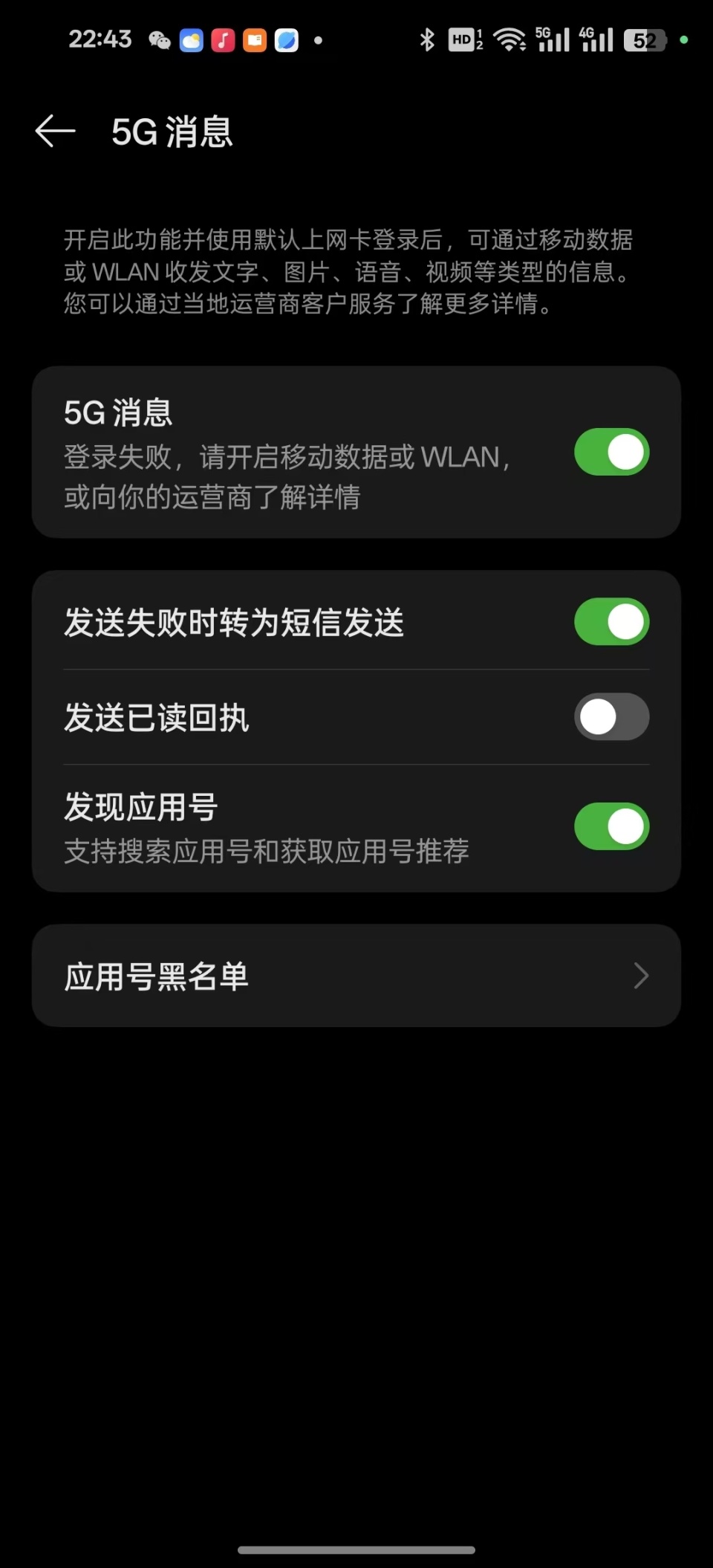Tap the blue browser icon in the status bar
The image size is (713, 1568).
point(285,39)
